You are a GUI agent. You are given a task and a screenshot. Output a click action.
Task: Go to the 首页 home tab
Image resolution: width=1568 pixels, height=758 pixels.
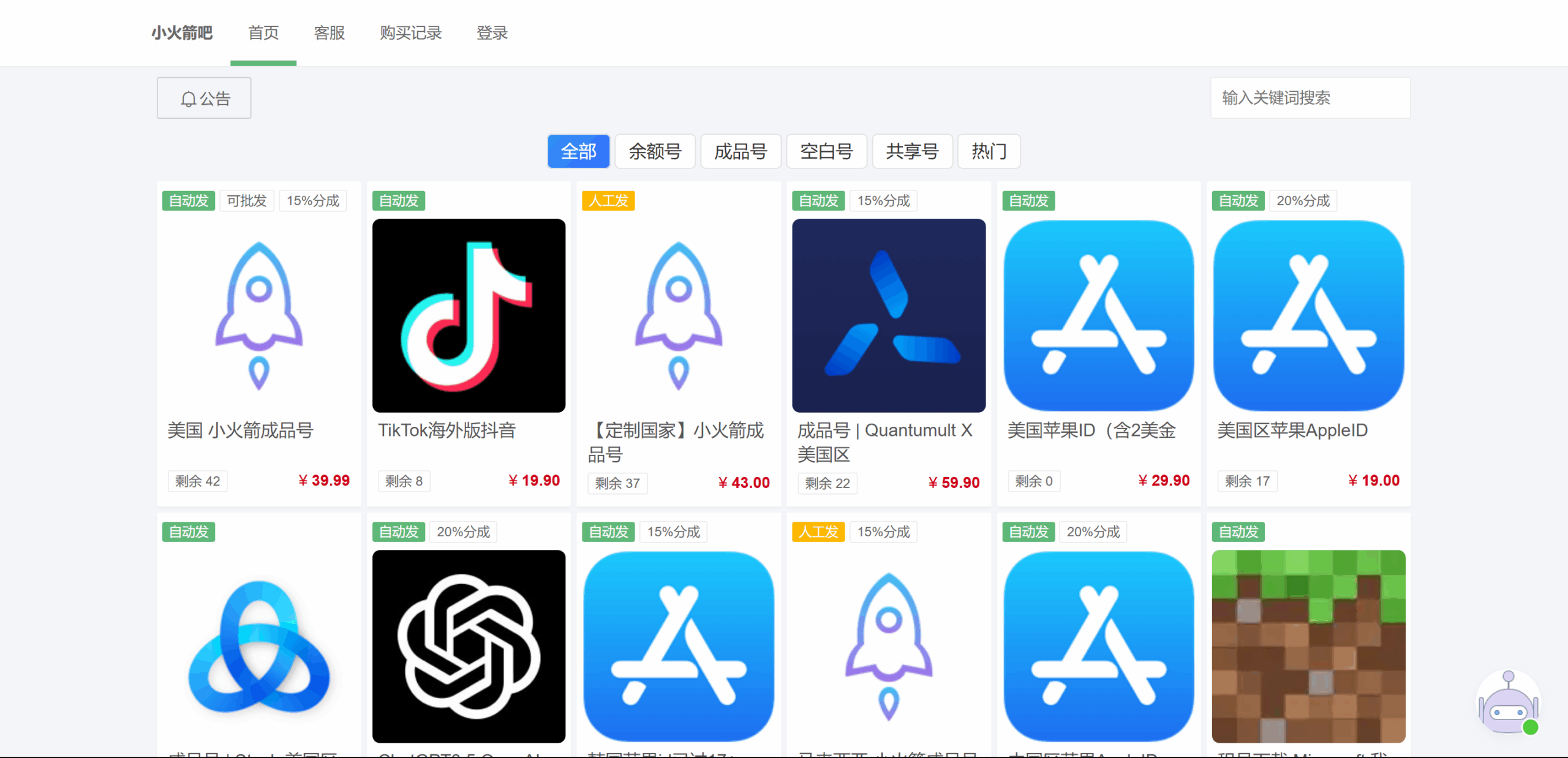coord(263,32)
